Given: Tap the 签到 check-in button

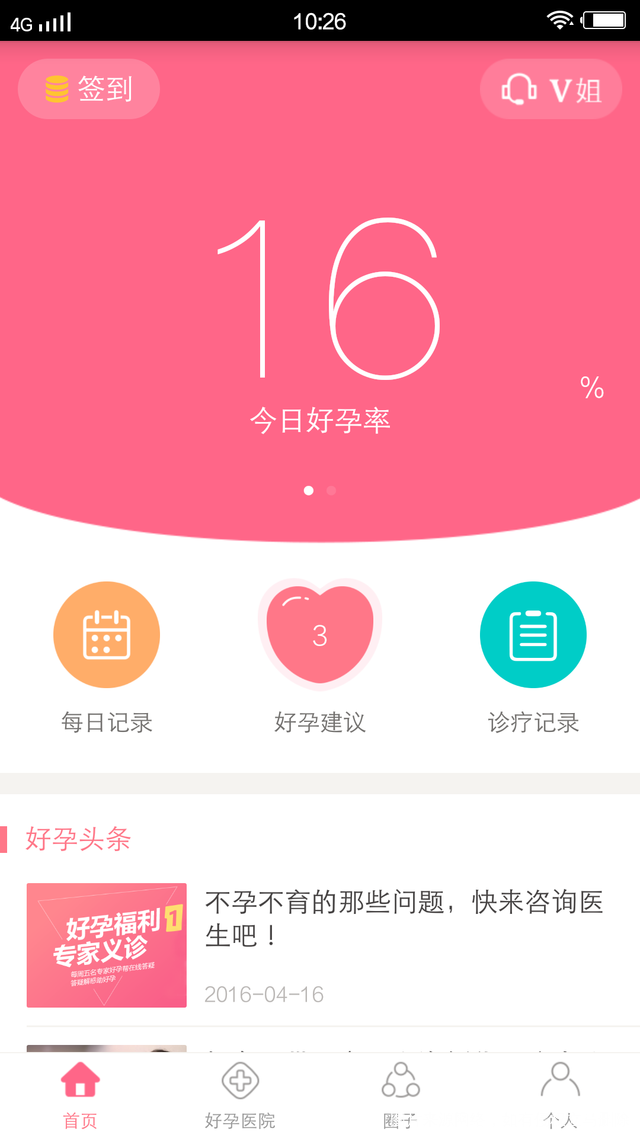Looking at the screenshot, I should pos(89,89).
